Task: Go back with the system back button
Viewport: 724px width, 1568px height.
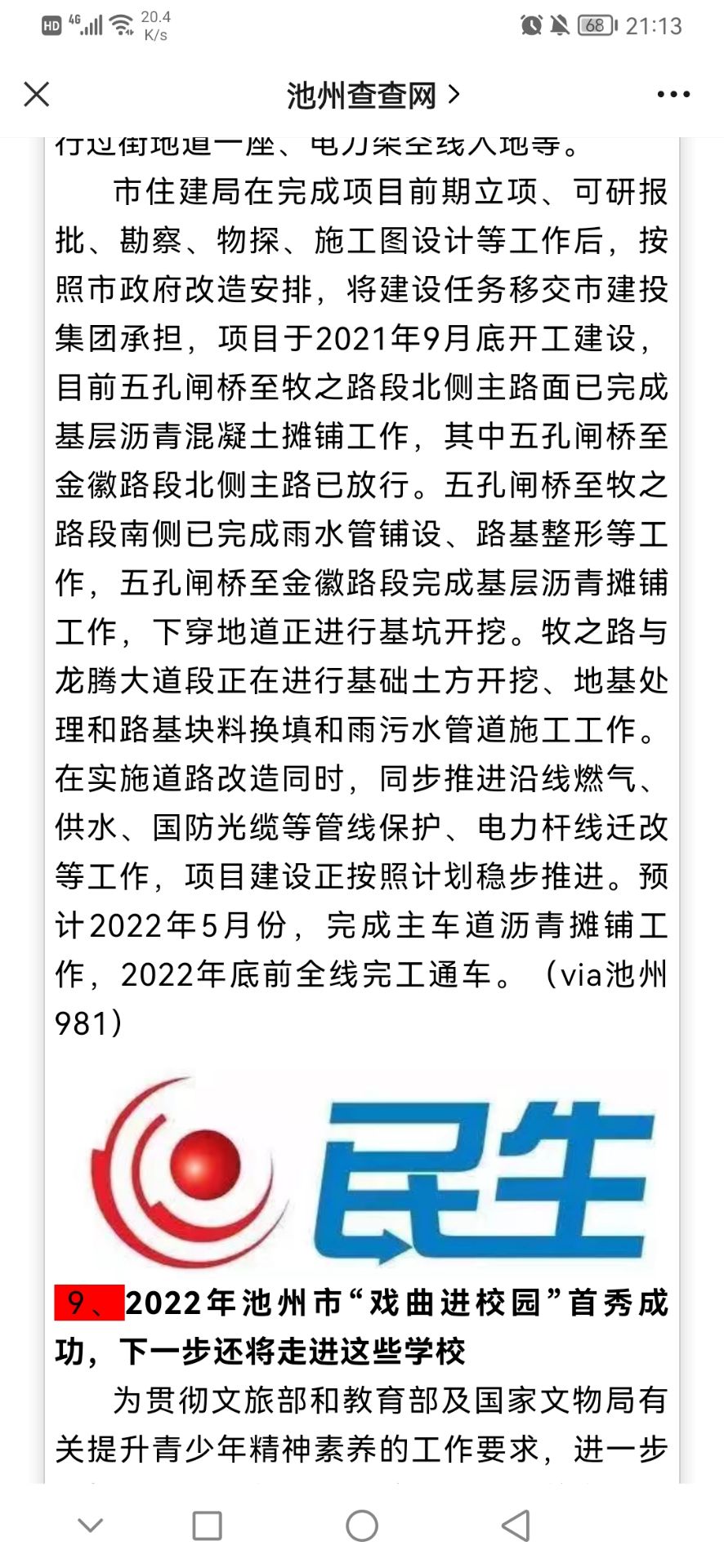Action: tap(516, 1526)
